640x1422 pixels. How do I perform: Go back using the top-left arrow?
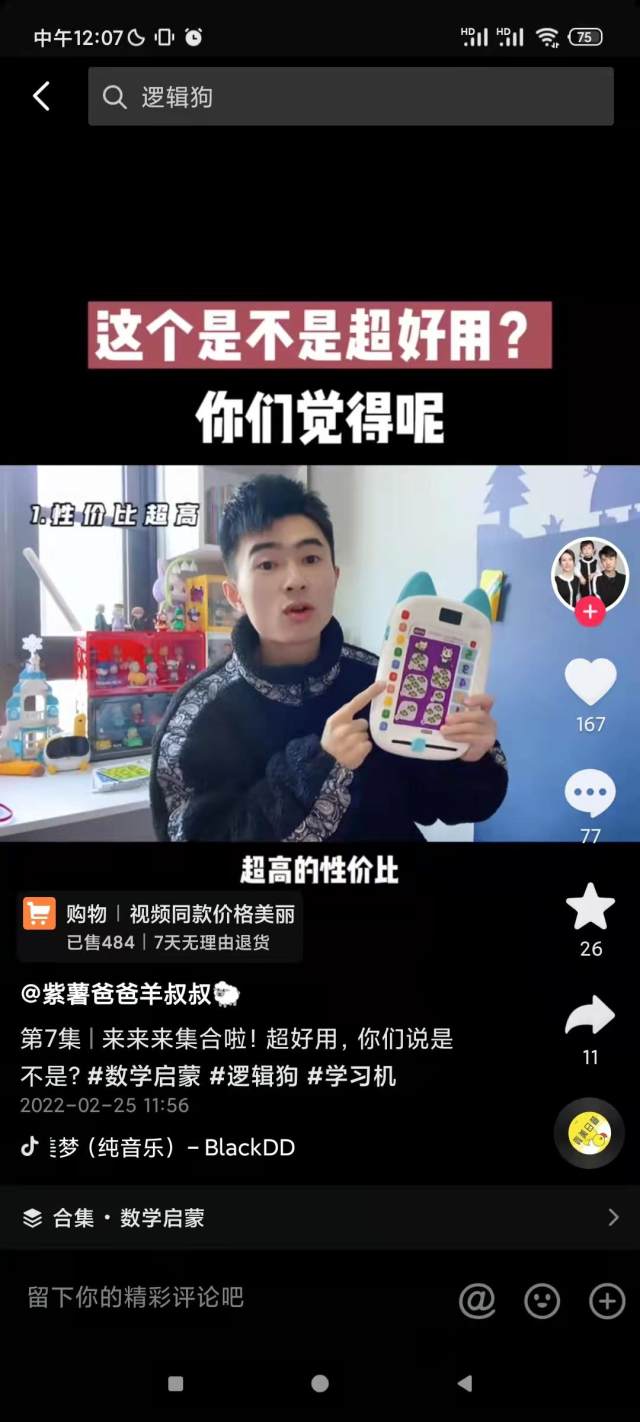[x=41, y=97]
